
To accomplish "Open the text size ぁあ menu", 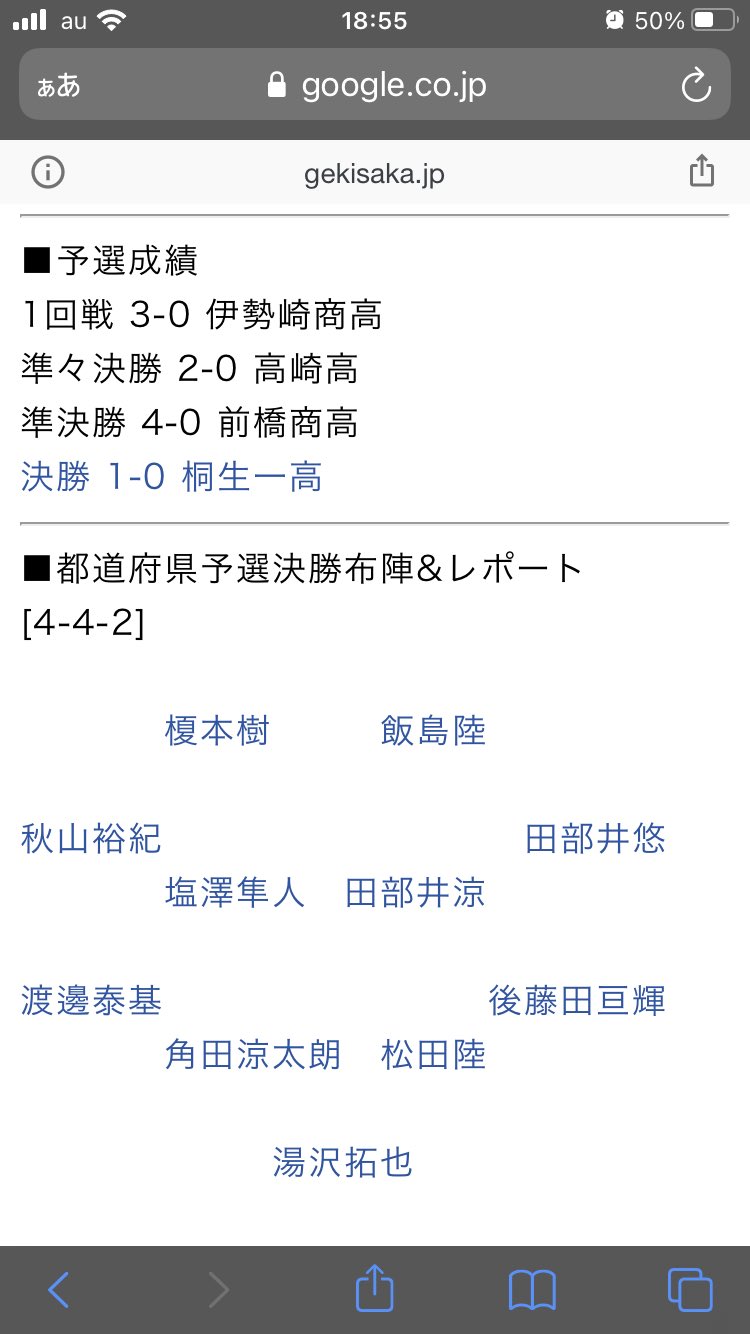I will coord(59,85).
